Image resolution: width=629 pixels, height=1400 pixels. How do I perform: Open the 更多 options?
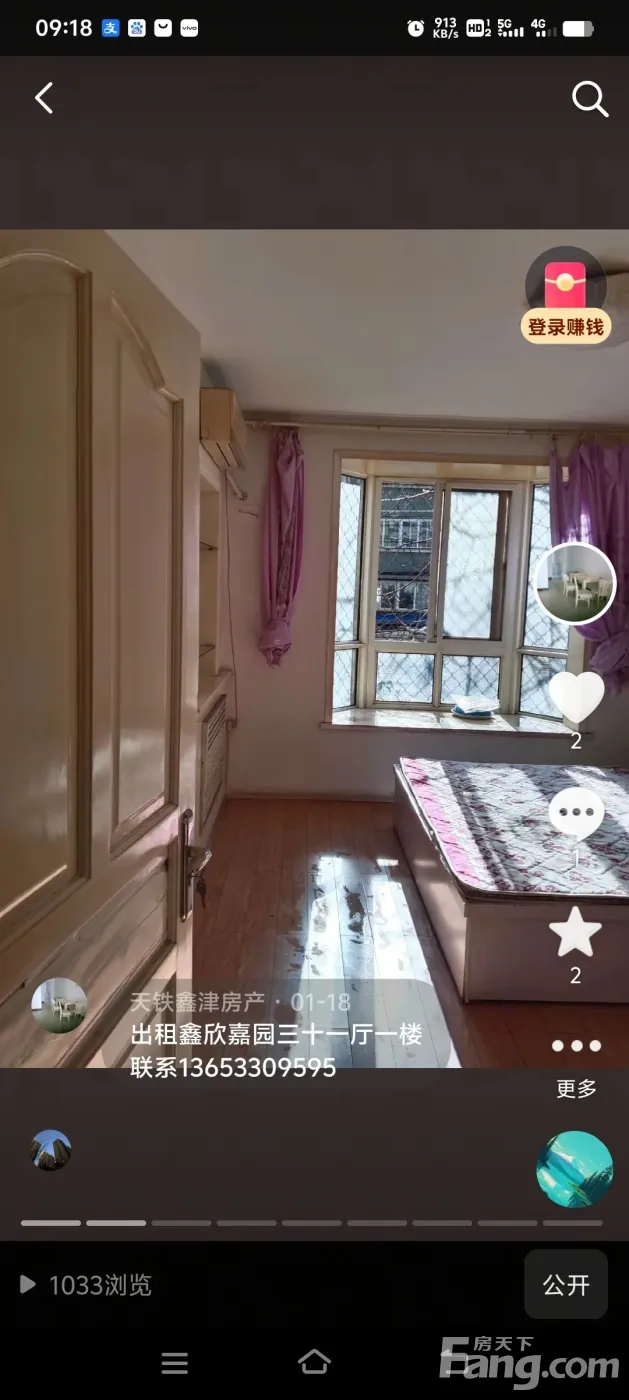576,1065
